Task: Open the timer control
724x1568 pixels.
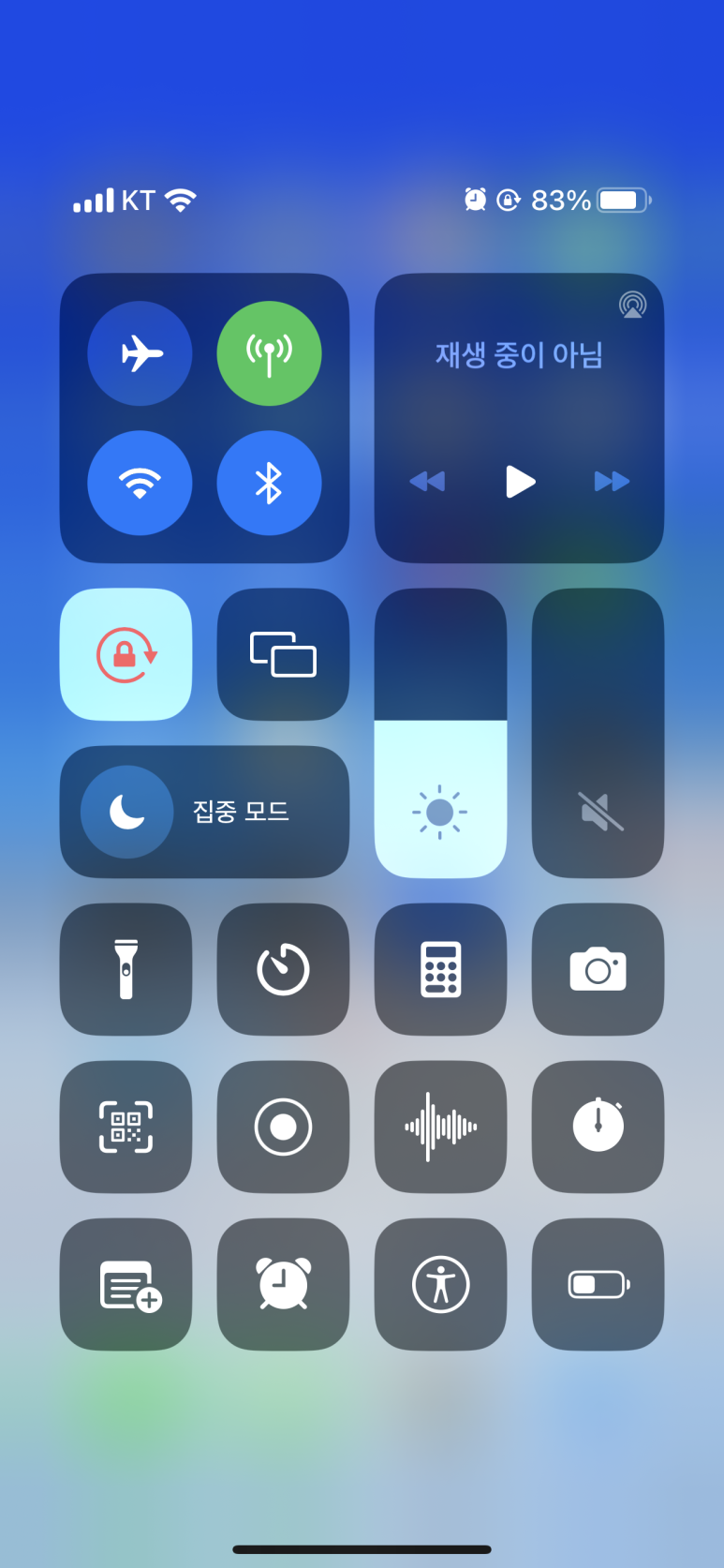Action: tap(283, 969)
